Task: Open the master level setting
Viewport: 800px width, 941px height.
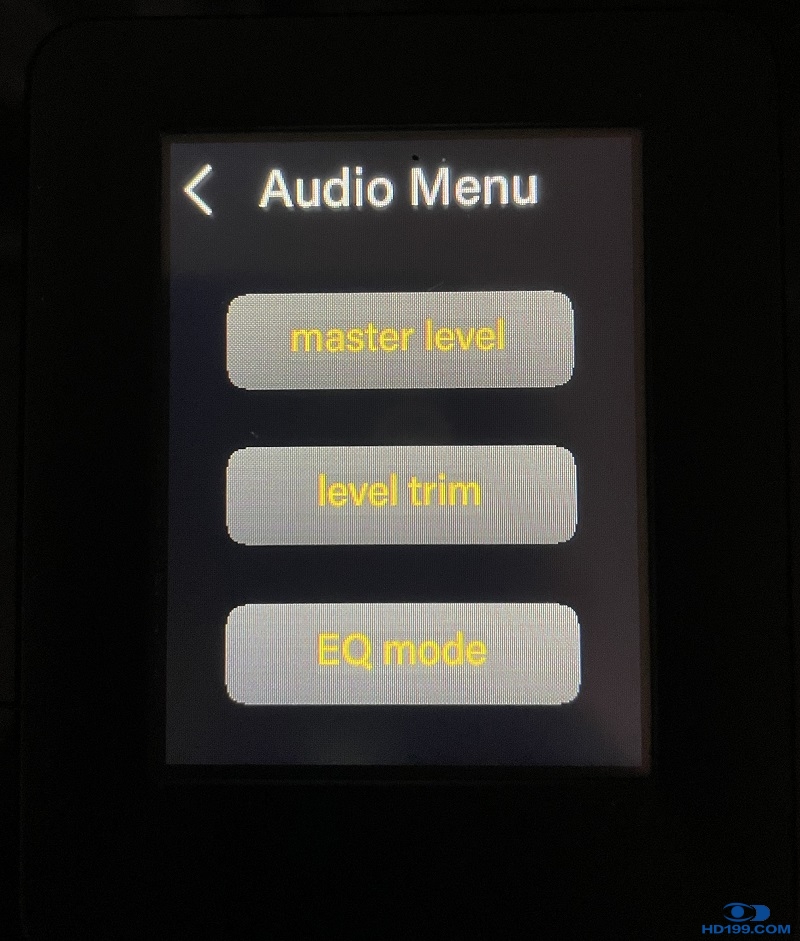Action: coord(400,340)
